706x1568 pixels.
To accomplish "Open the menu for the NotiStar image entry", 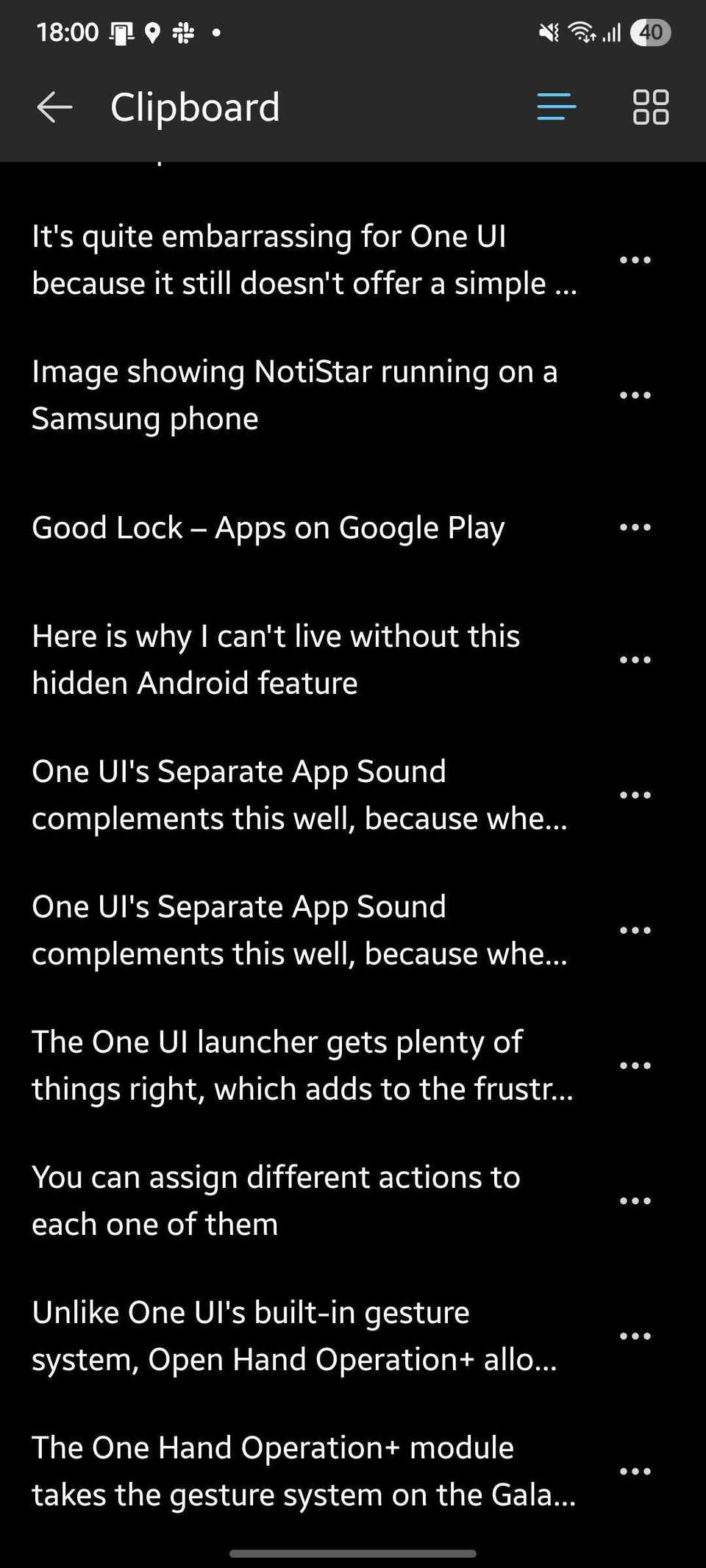I will pyautogui.click(x=635, y=395).
